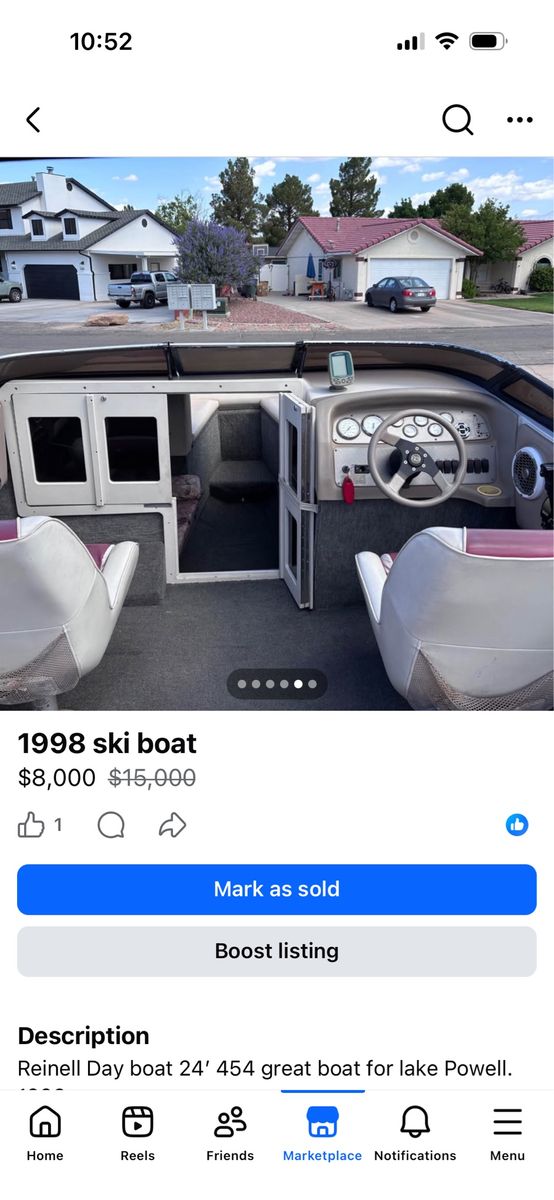The image size is (554, 1200).
Task: Tap the Boost listing button
Action: coord(277,951)
